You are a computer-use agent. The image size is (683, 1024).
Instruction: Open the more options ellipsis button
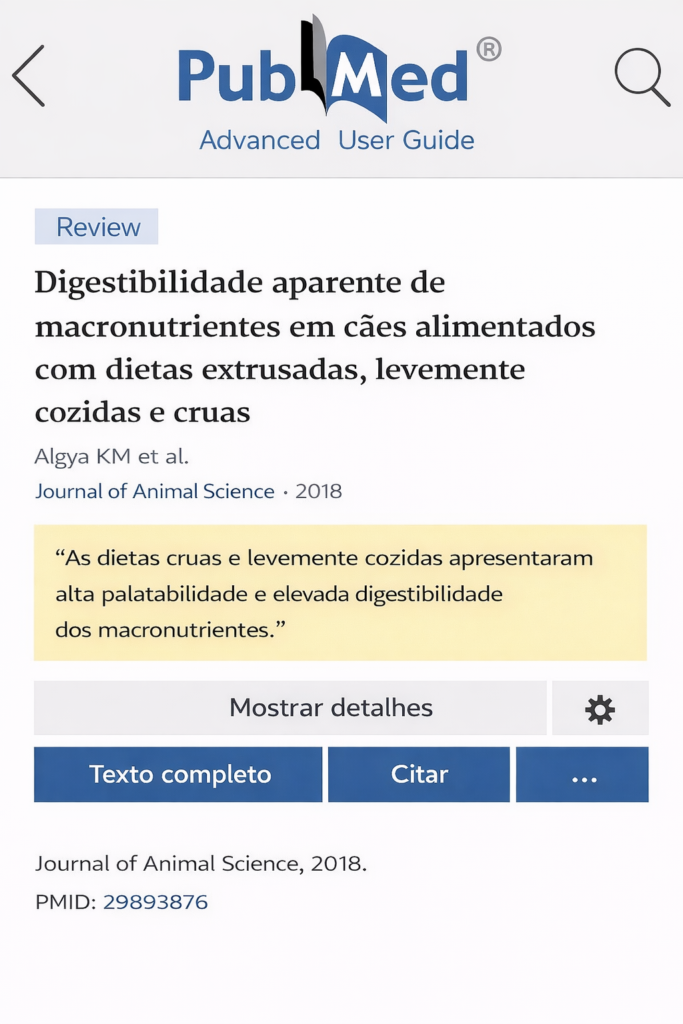point(583,774)
